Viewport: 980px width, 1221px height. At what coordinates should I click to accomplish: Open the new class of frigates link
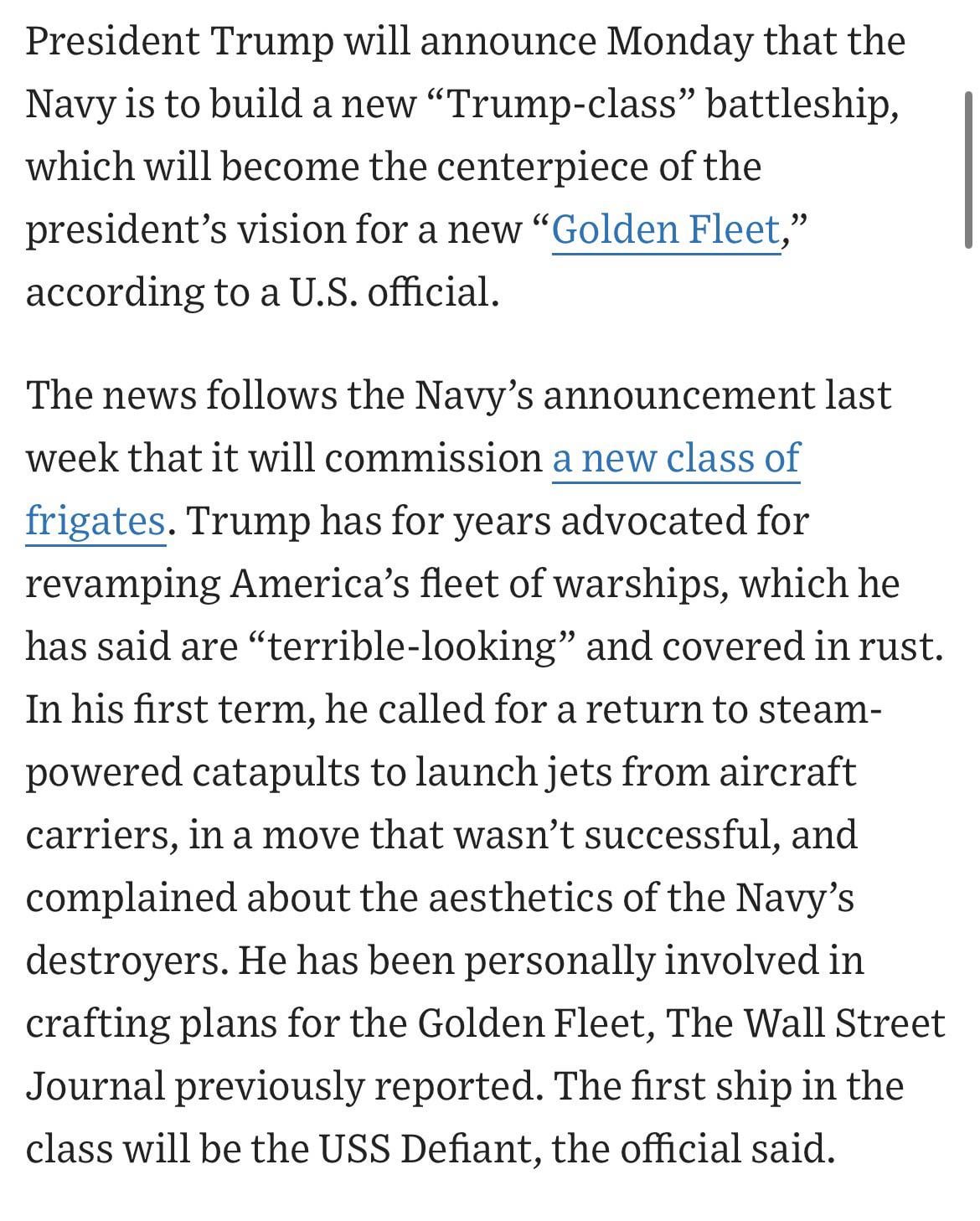(x=675, y=458)
